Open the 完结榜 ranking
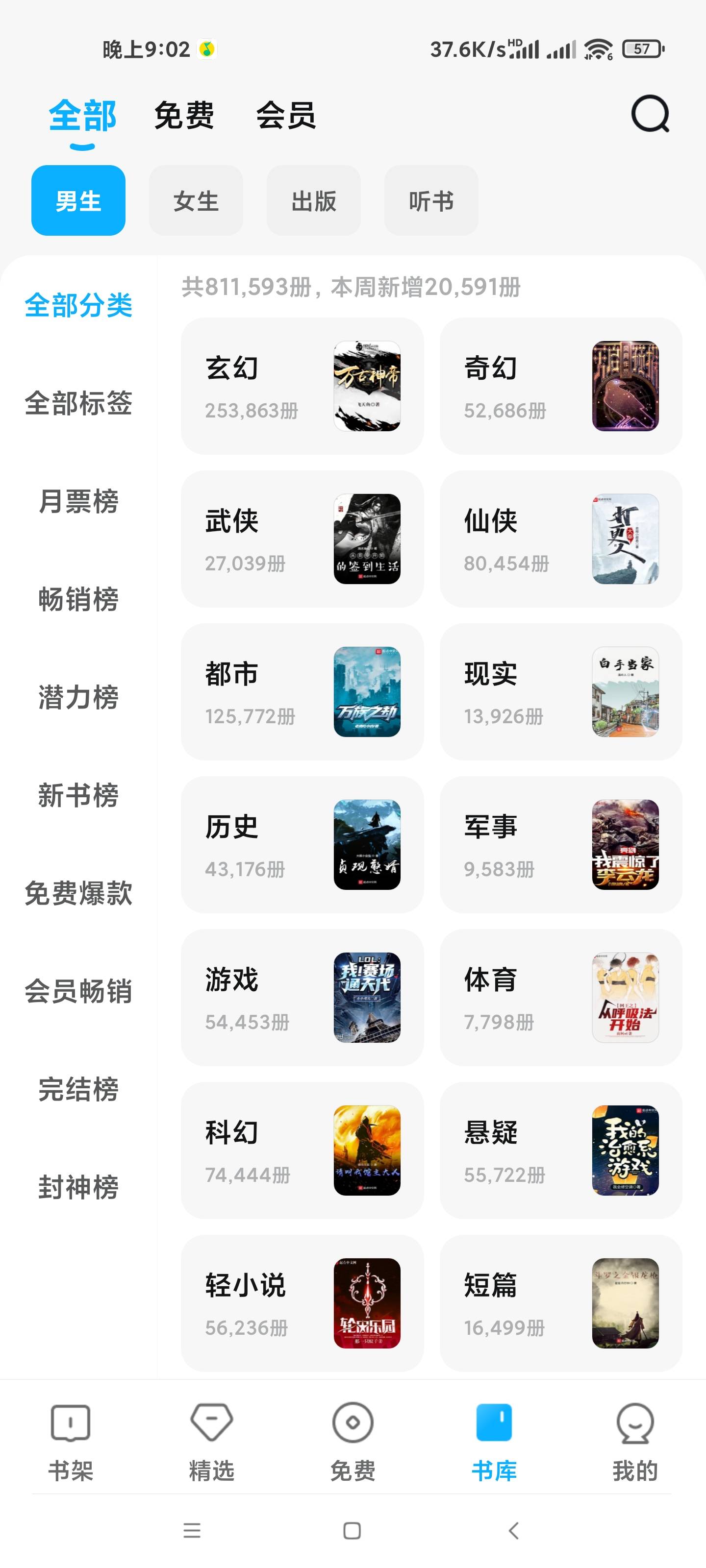This screenshot has height=1568, width=706. pos(78,1090)
